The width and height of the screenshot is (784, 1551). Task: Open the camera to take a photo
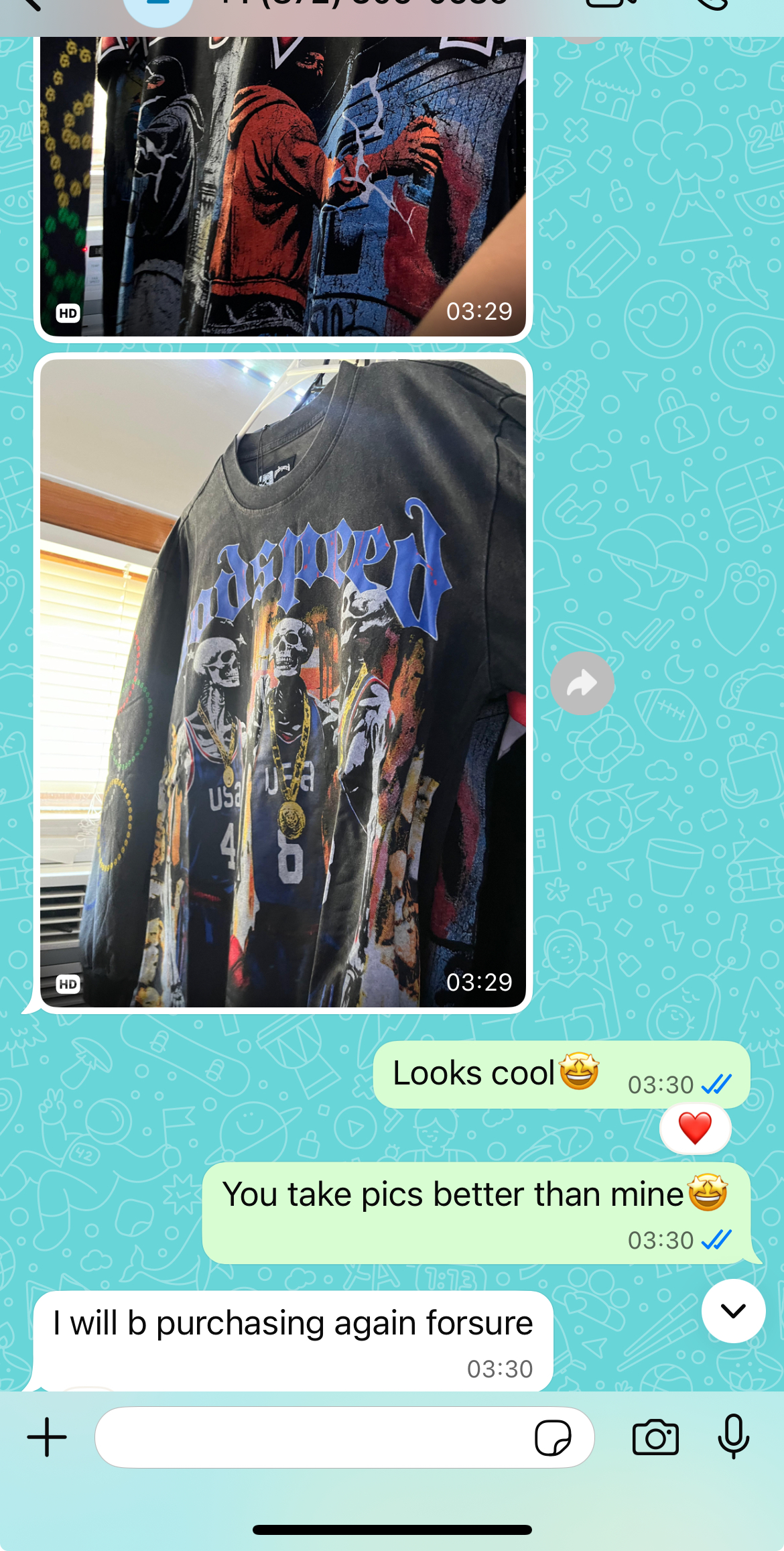(x=655, y=1437)
